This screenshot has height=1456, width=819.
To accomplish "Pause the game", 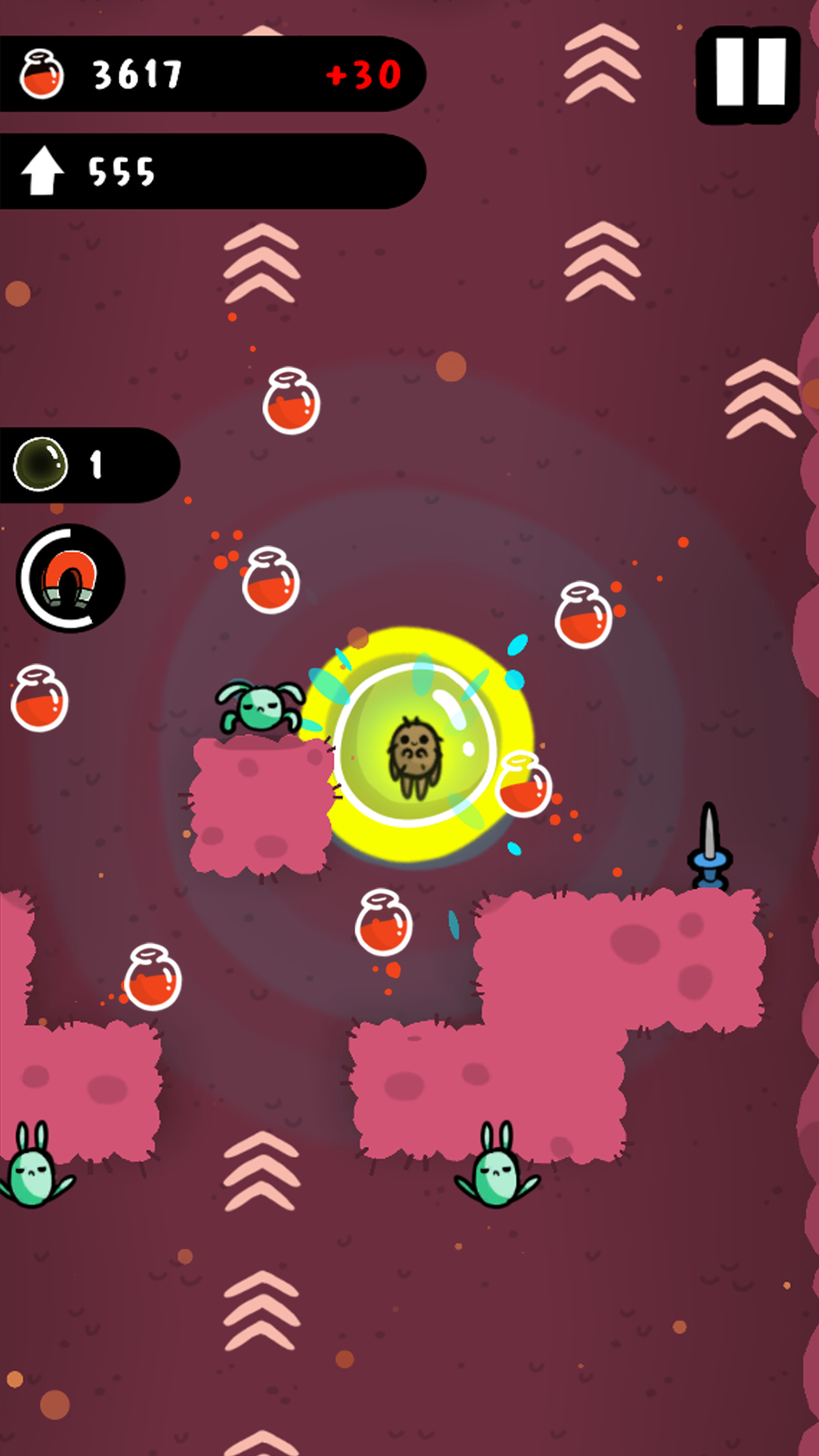I will [x=748, y=74].
